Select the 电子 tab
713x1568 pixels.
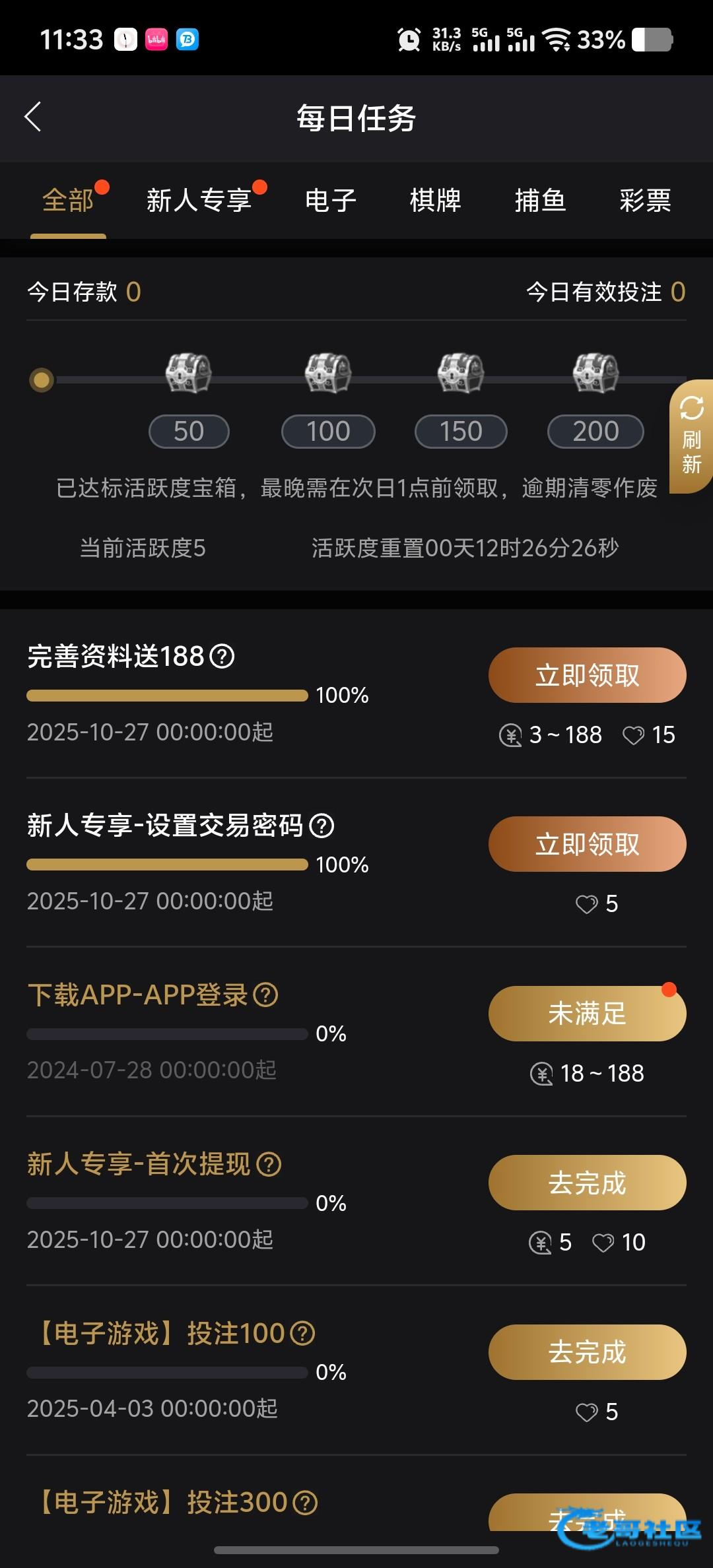pos(331,200)
